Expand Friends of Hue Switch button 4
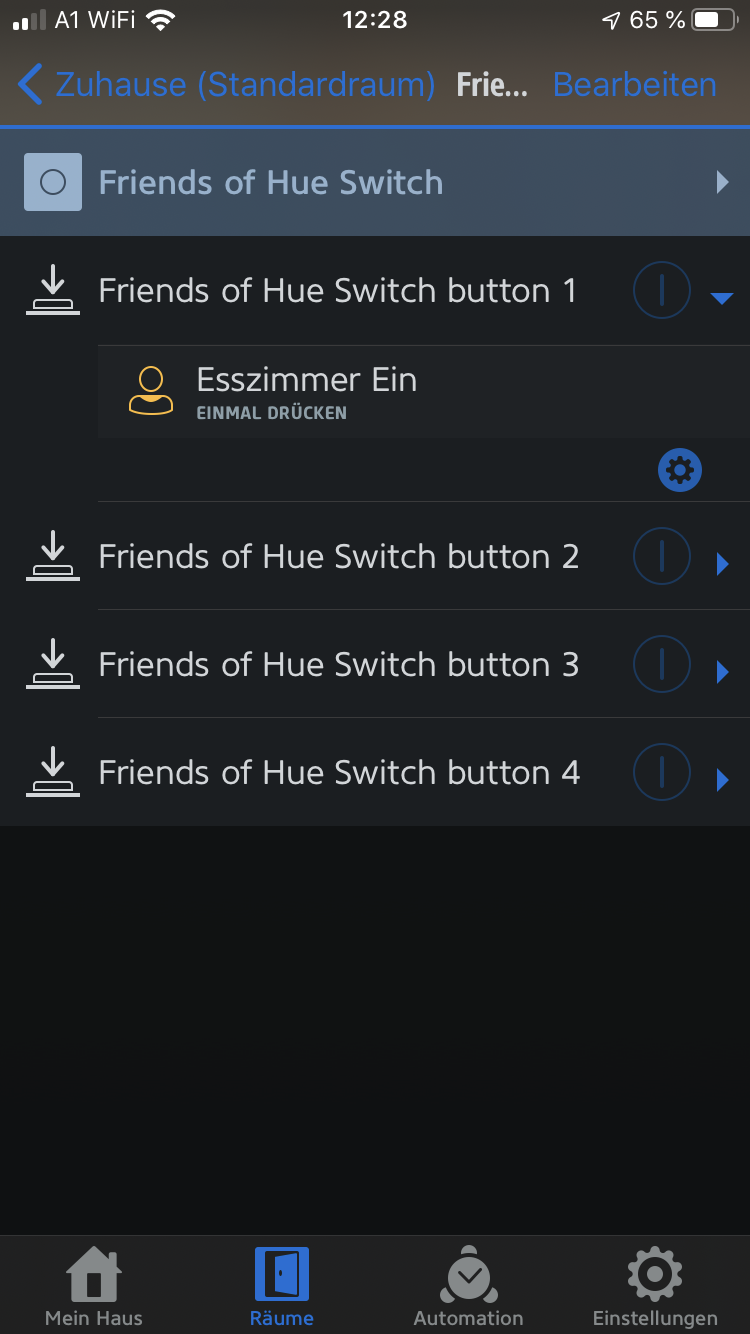This screenshot has height=1334, width=750. pos(723,780)
